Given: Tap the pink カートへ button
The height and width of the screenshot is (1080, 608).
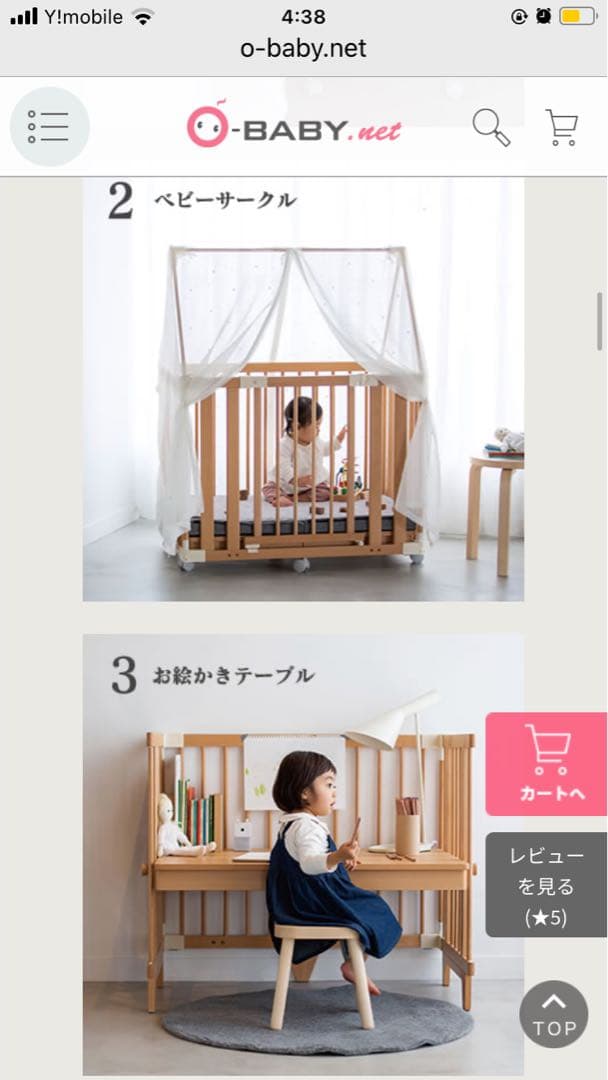Looking at the screenshot, I should [x=546, y=764].
